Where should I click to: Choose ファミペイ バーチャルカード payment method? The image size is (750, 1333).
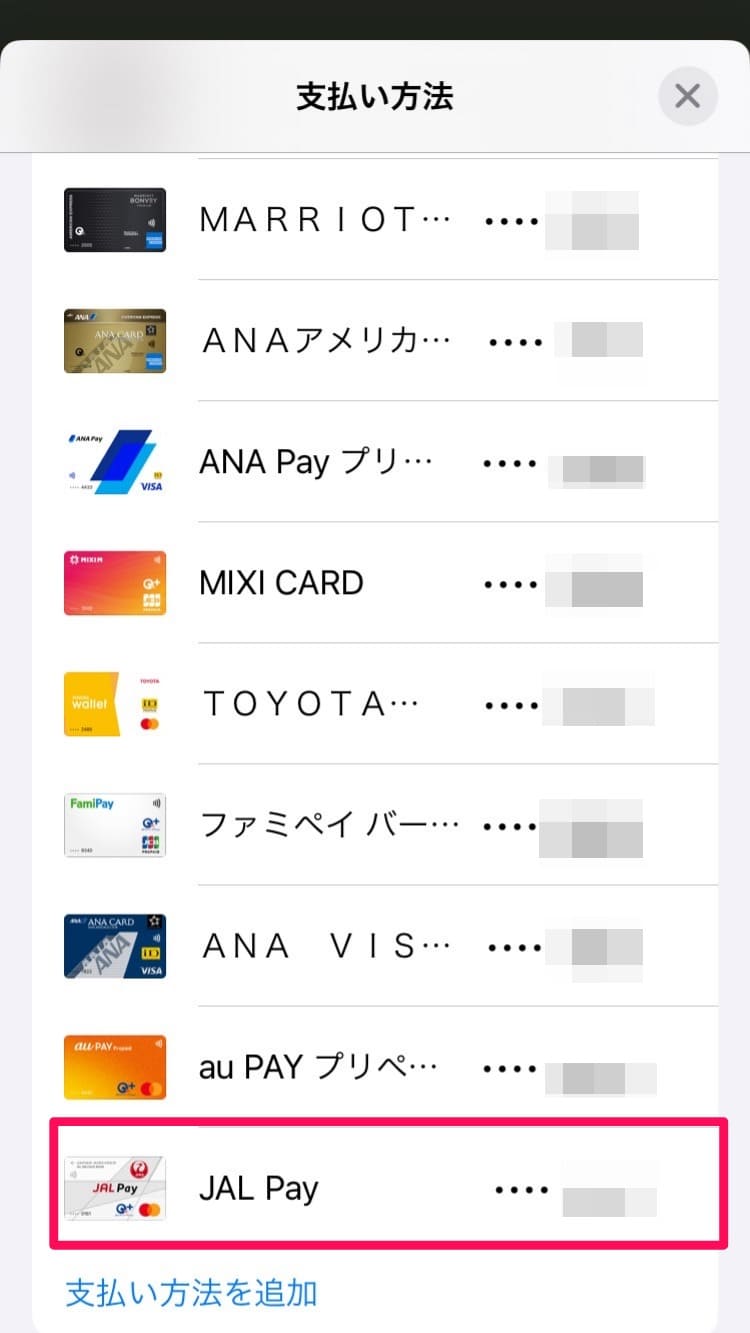click(x=375, y=825)
